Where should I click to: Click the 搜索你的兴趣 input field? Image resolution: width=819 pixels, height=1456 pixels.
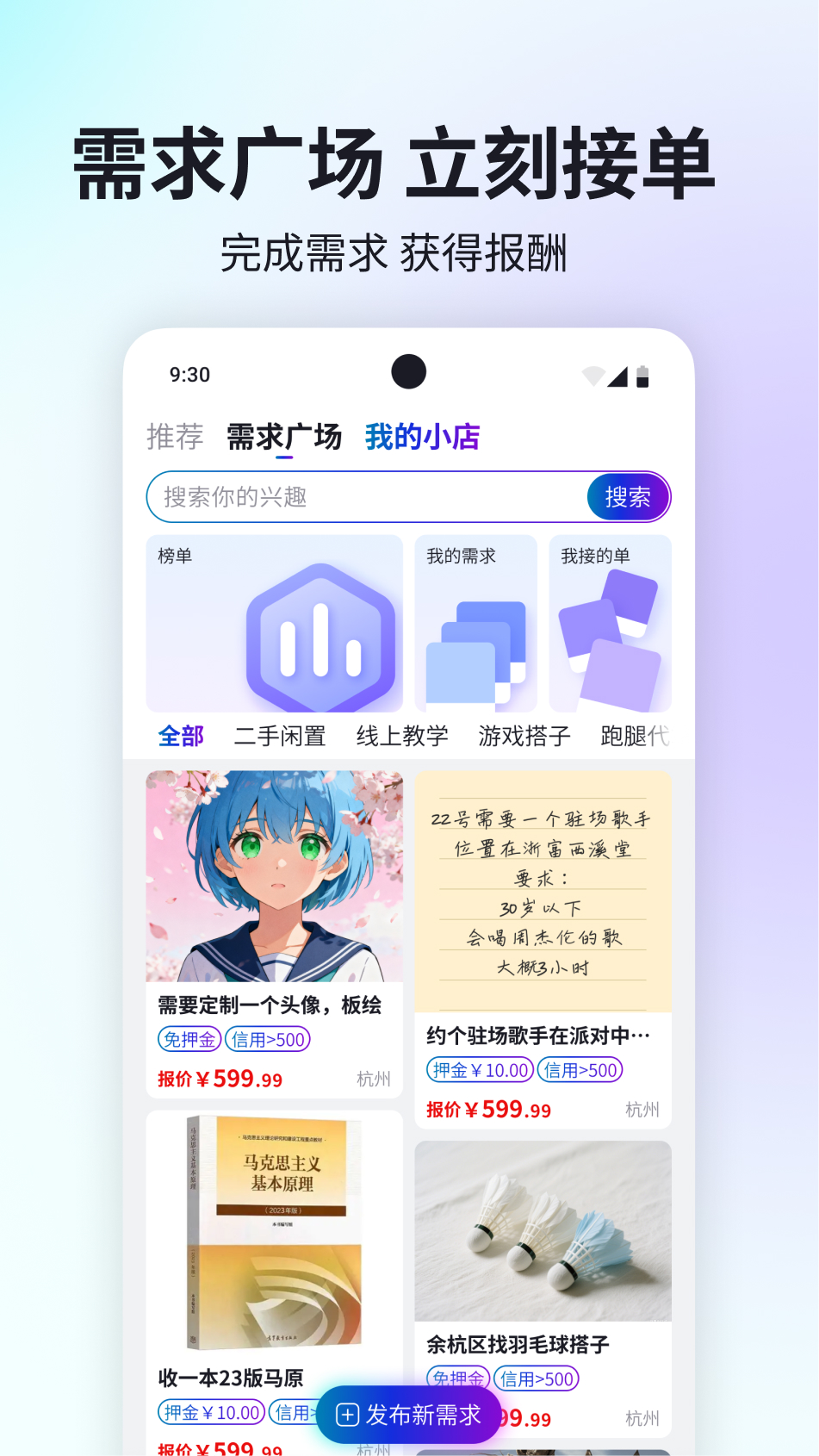click(x=344, y=497)
